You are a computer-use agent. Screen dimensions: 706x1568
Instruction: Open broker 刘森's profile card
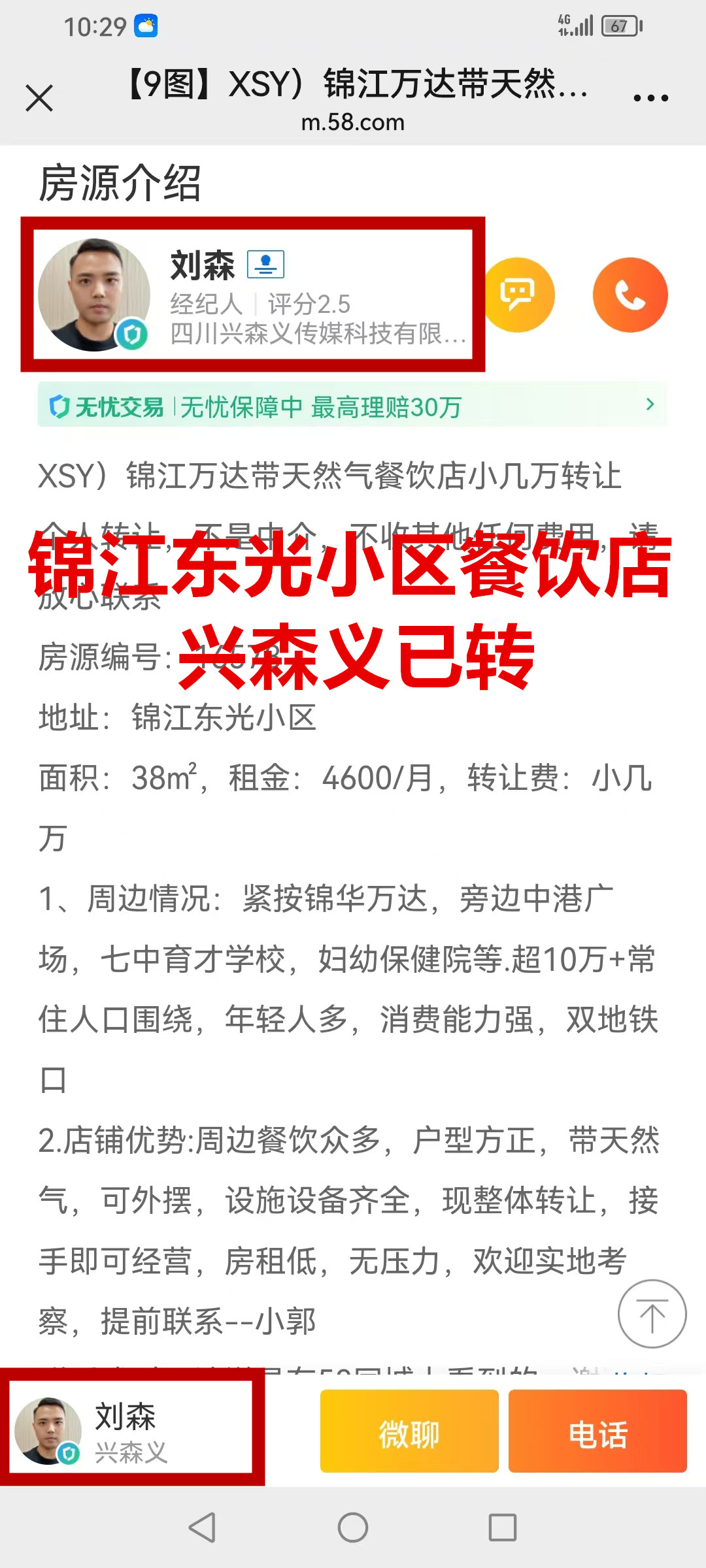[252, 295]
